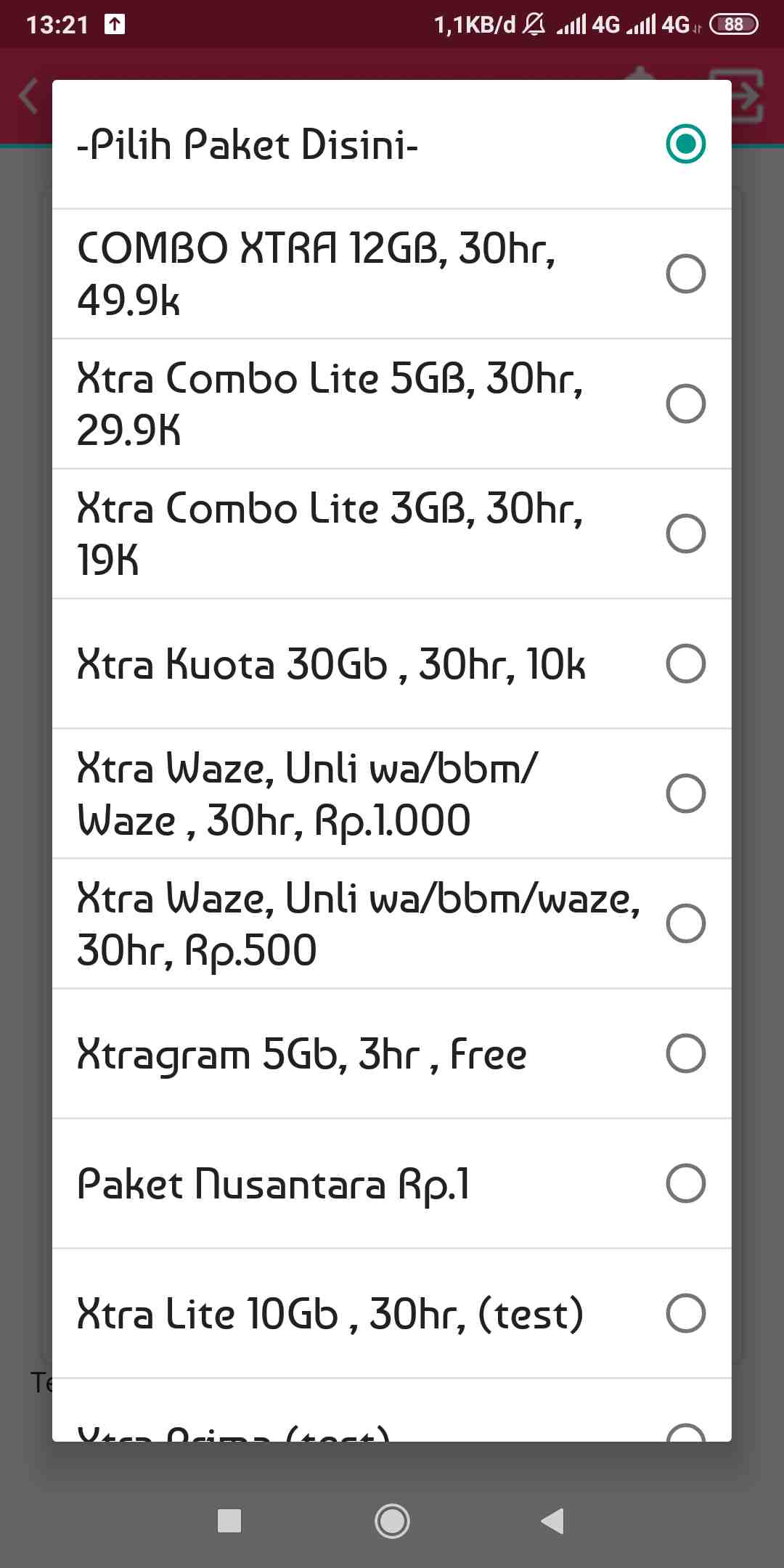The height and width of the screenshot is (1568, 784).
Task: Select the Xtra Waze Rp.500 package
Action: [x=391, y=923]
